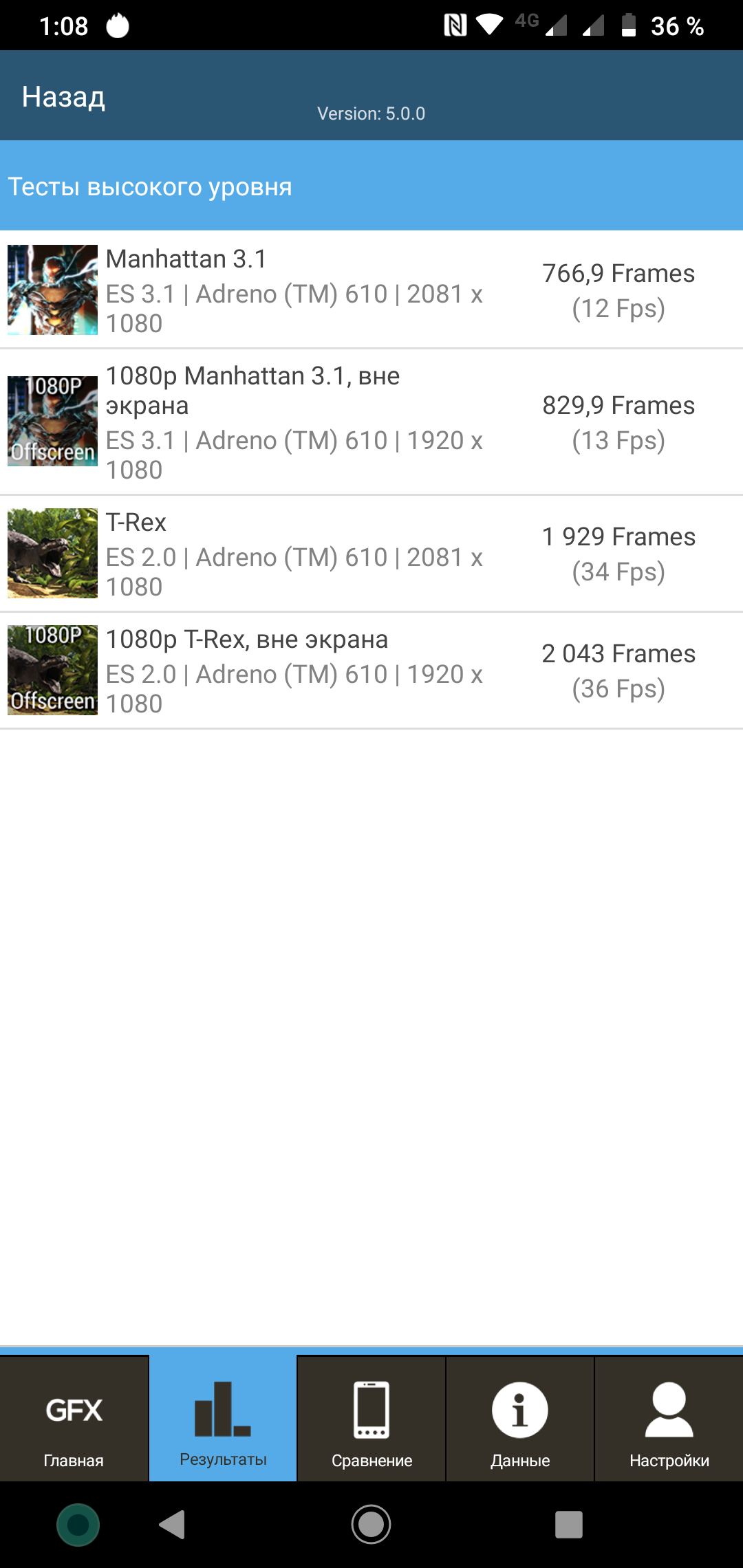Open the Данные info tab
The width and height of the screenshot is (743, 1568).
click(520, 1419)
